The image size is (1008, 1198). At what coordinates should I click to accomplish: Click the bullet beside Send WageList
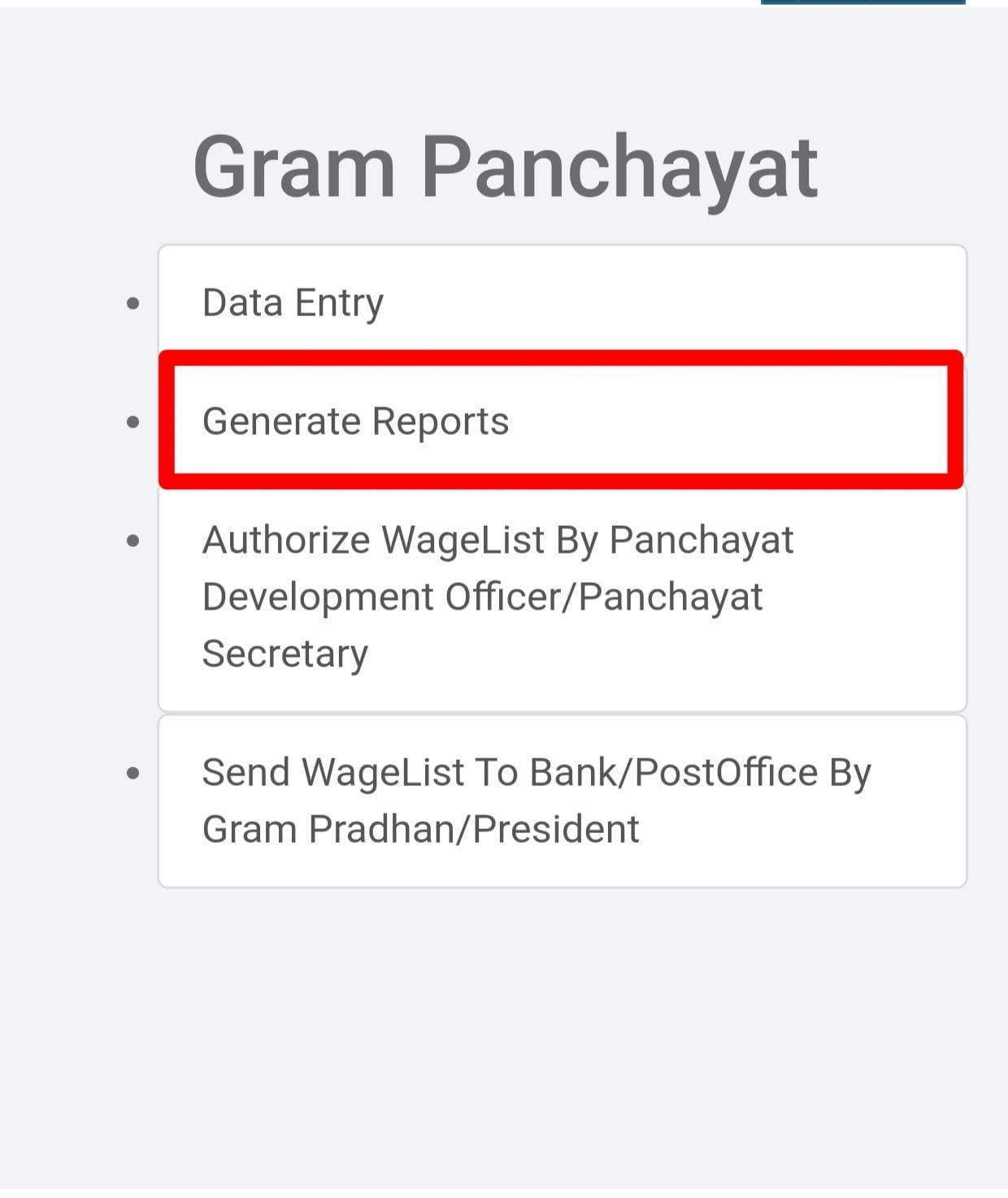click(x=134, y=770)
